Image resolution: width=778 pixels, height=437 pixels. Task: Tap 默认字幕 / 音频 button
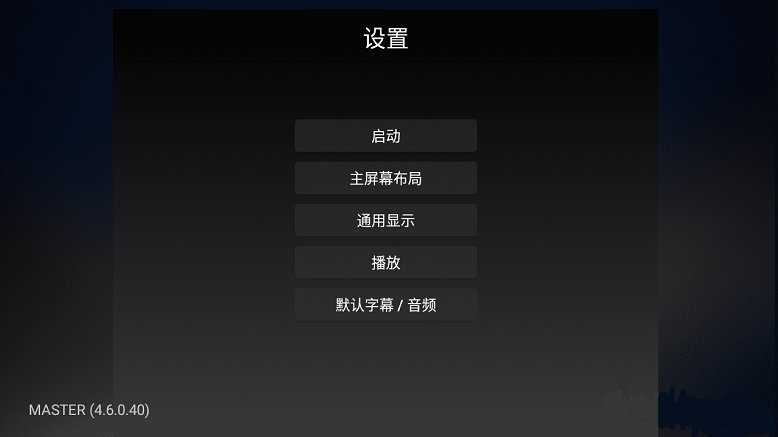click(x=385, y=305)
